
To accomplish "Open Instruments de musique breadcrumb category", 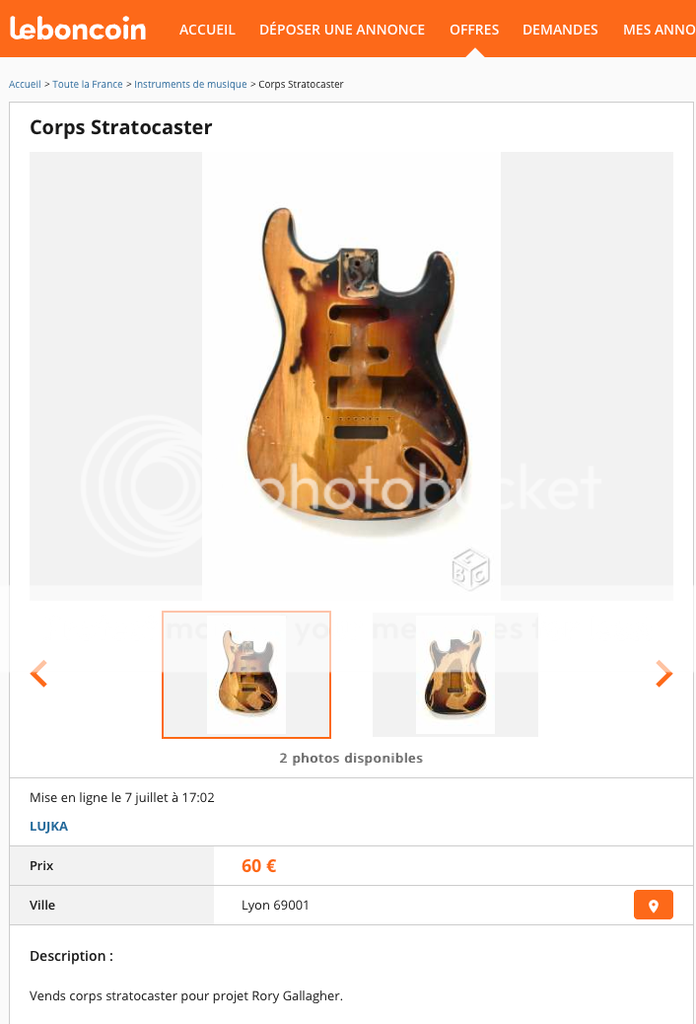I will 190,84.
